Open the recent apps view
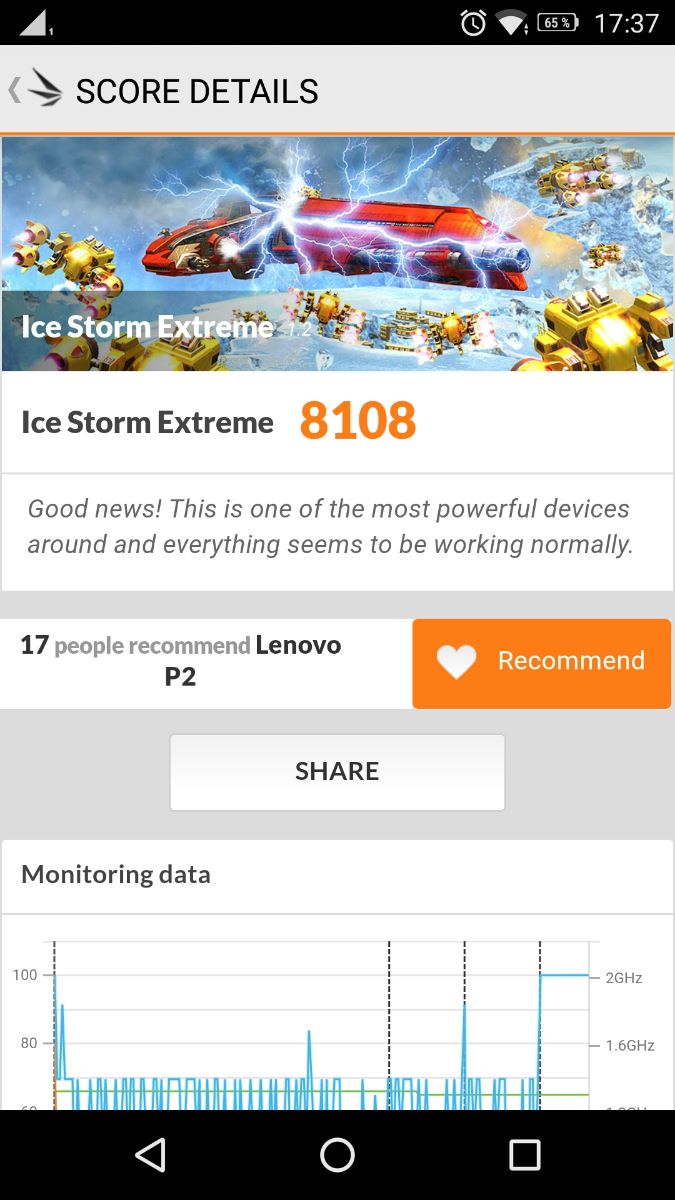 click(524, 1155)
